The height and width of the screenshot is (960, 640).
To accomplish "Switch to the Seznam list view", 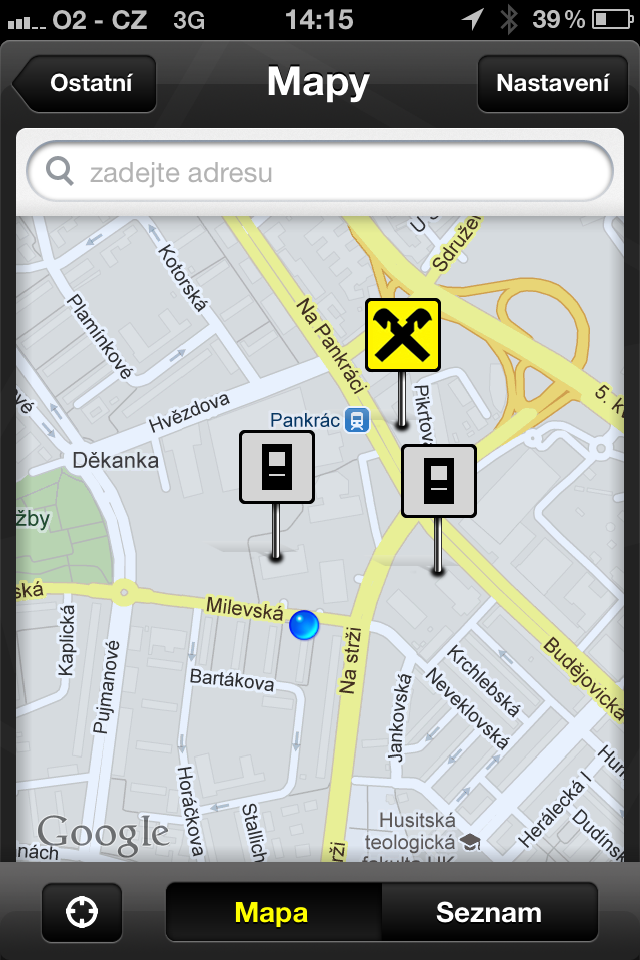I will coord(489,912).
